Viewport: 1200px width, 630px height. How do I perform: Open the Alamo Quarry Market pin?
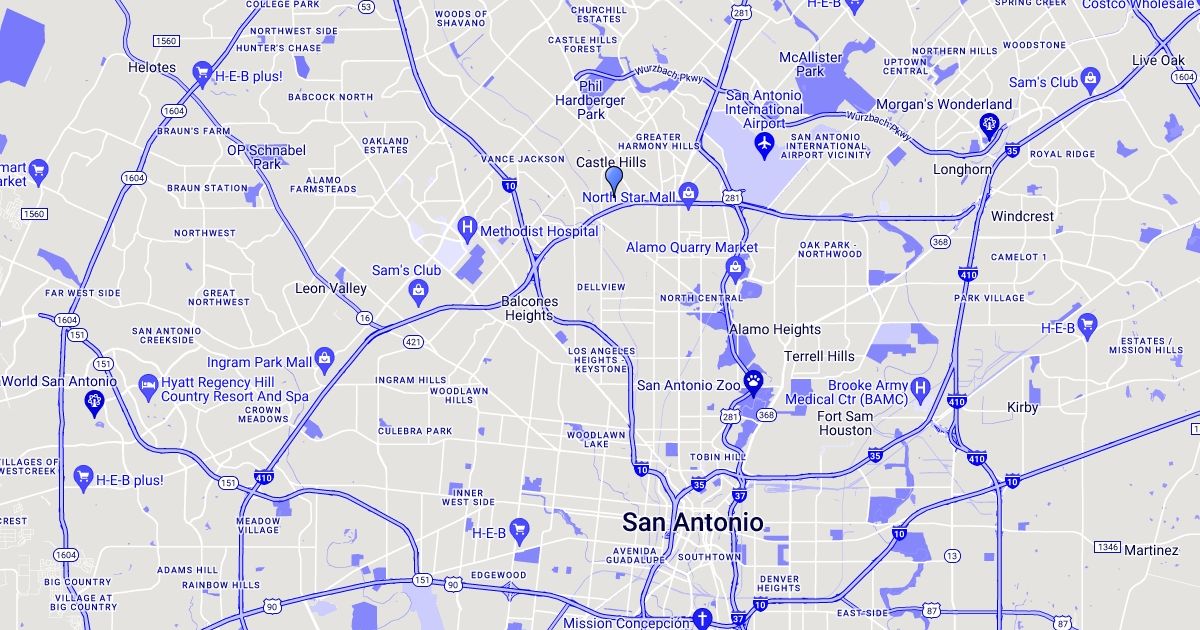736,265
